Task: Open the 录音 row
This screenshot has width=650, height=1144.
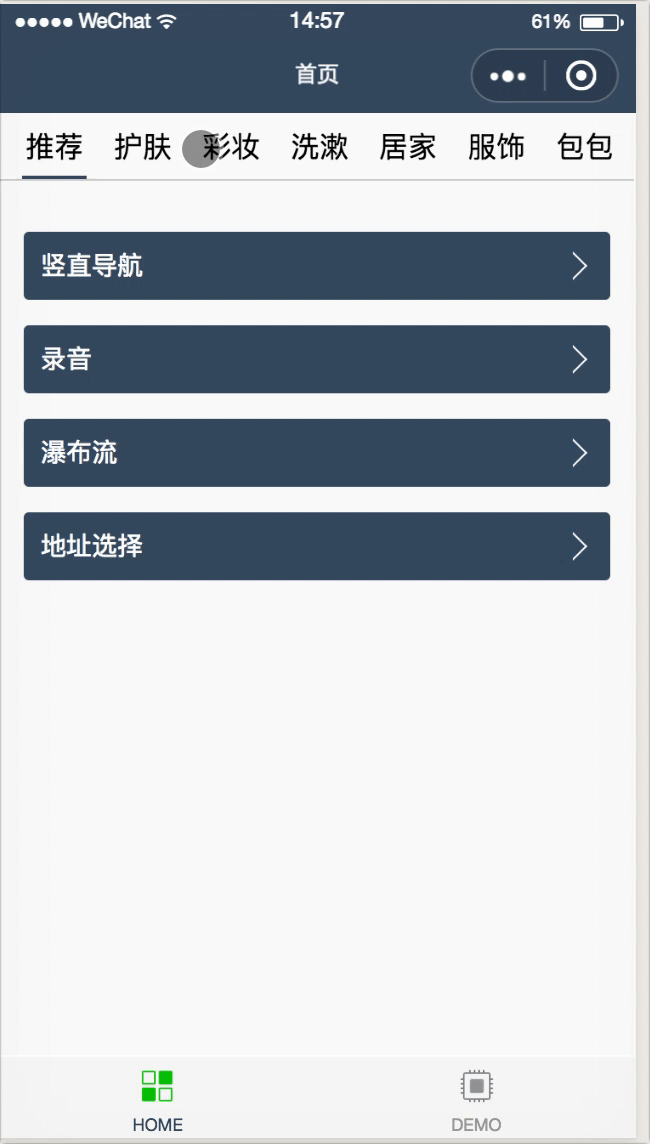Action: point(317,359)
